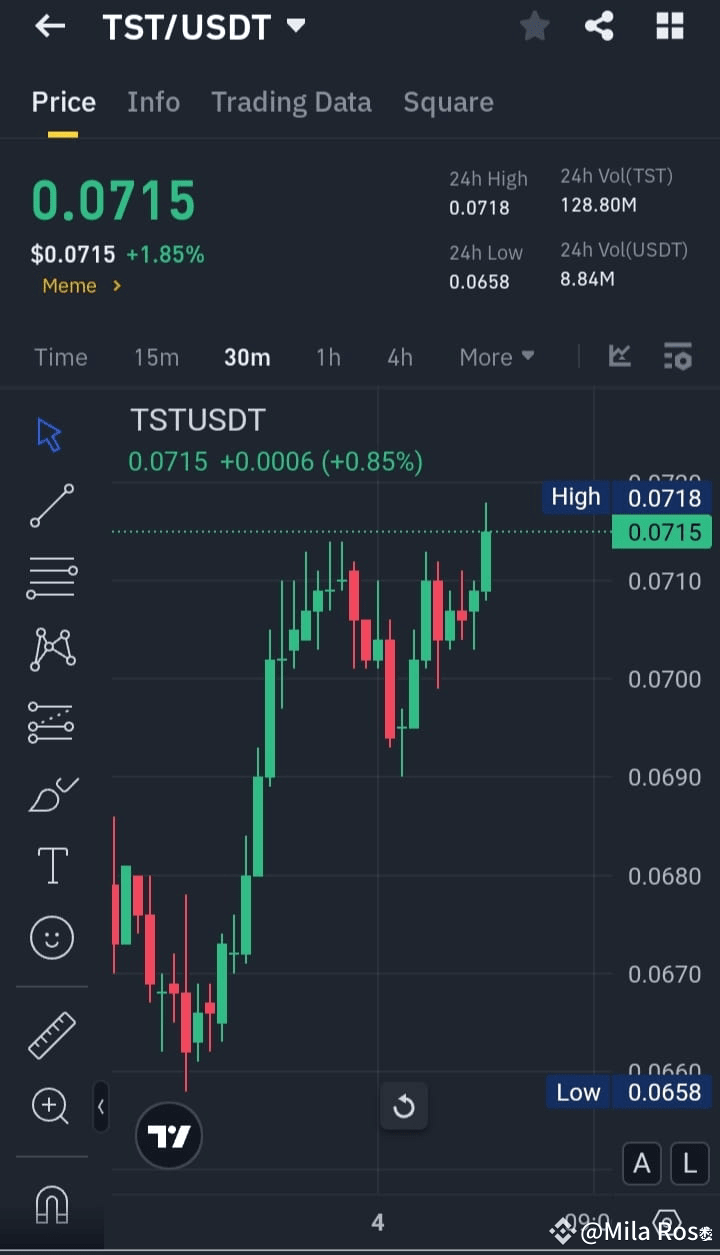This screenshot has width=720, height=1255.
Task: Select the horizontal lines drawing tool
Action: [51, 578]
